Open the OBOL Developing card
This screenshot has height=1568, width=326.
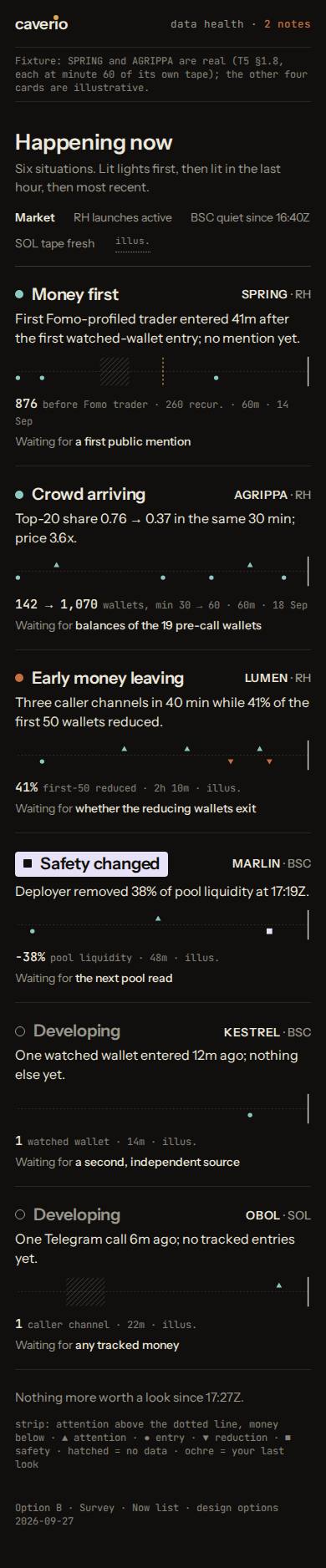[163, 1279]
